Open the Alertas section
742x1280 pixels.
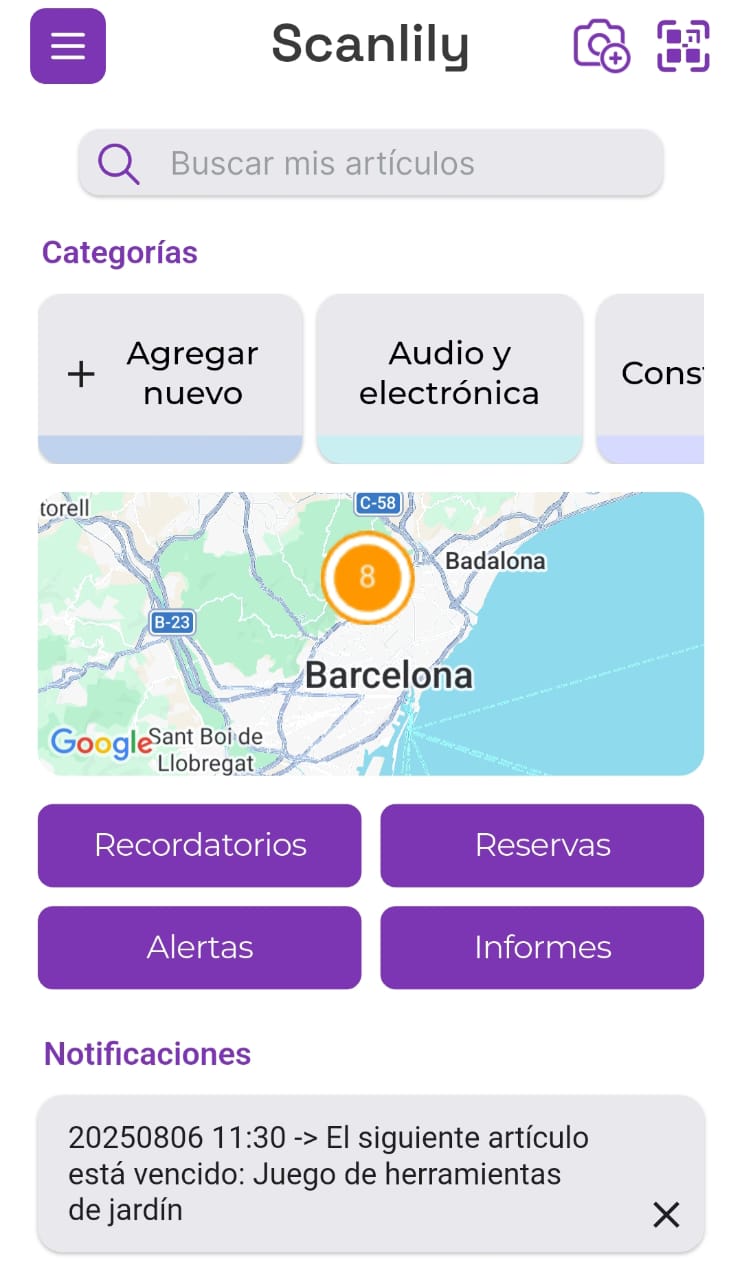(199, 947)
